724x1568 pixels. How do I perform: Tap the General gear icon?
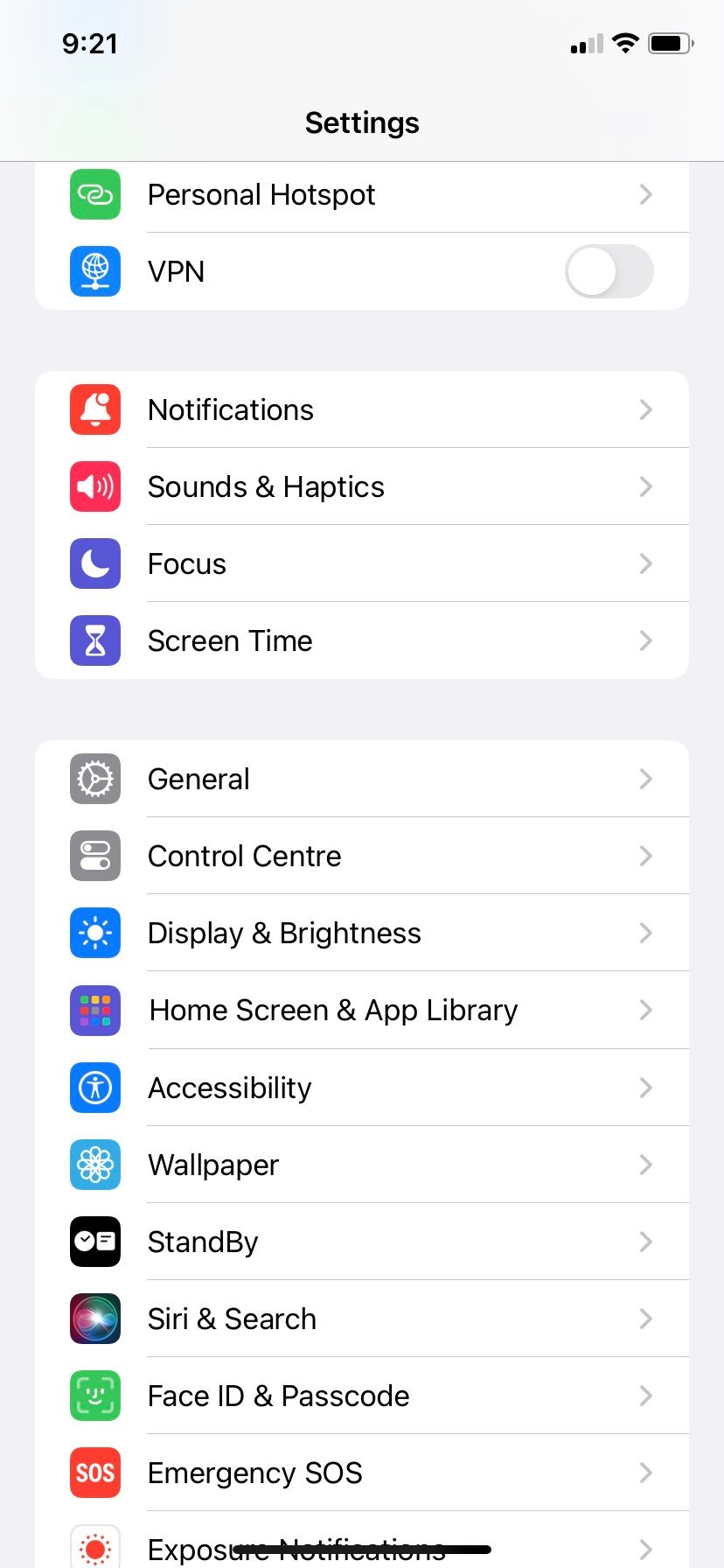(94, 779)
